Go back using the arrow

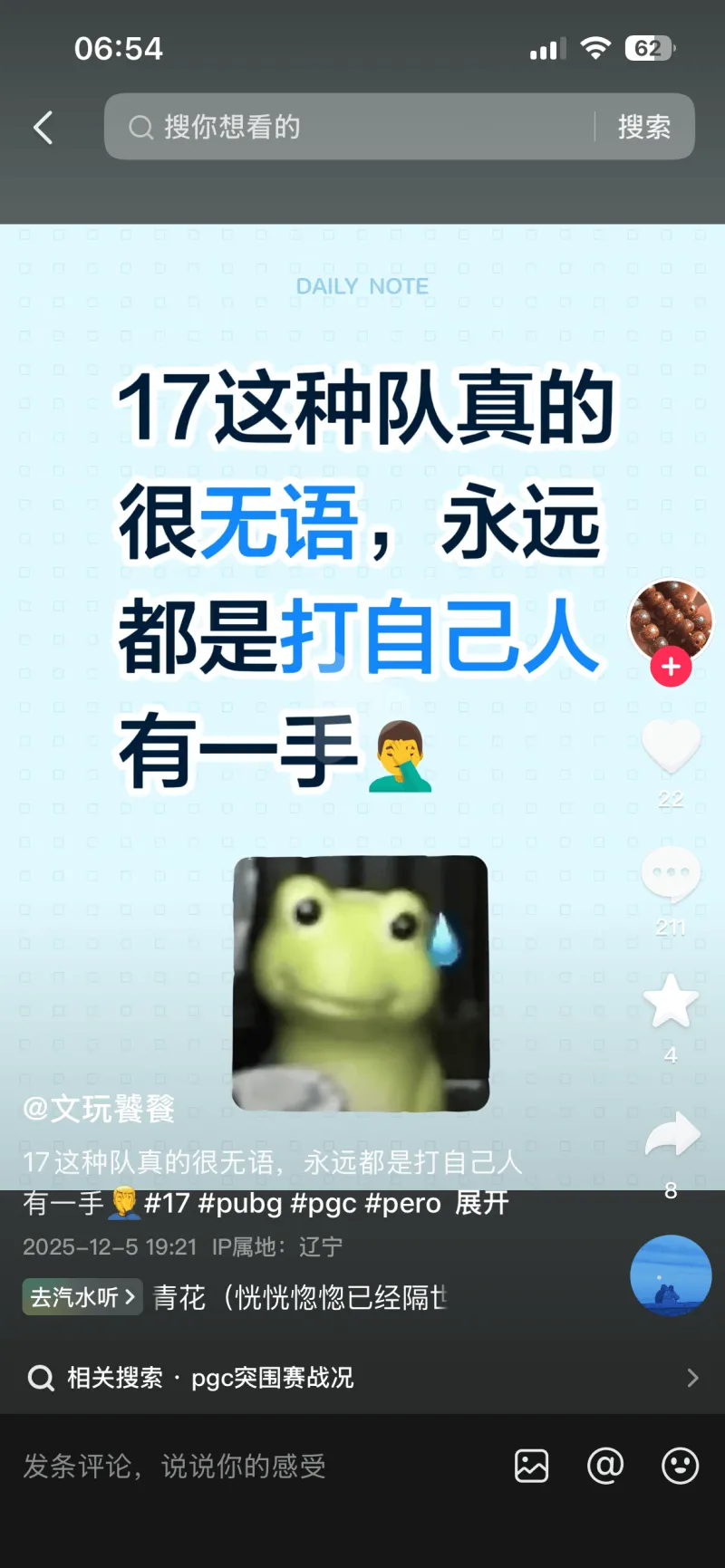tap(43, 128)
